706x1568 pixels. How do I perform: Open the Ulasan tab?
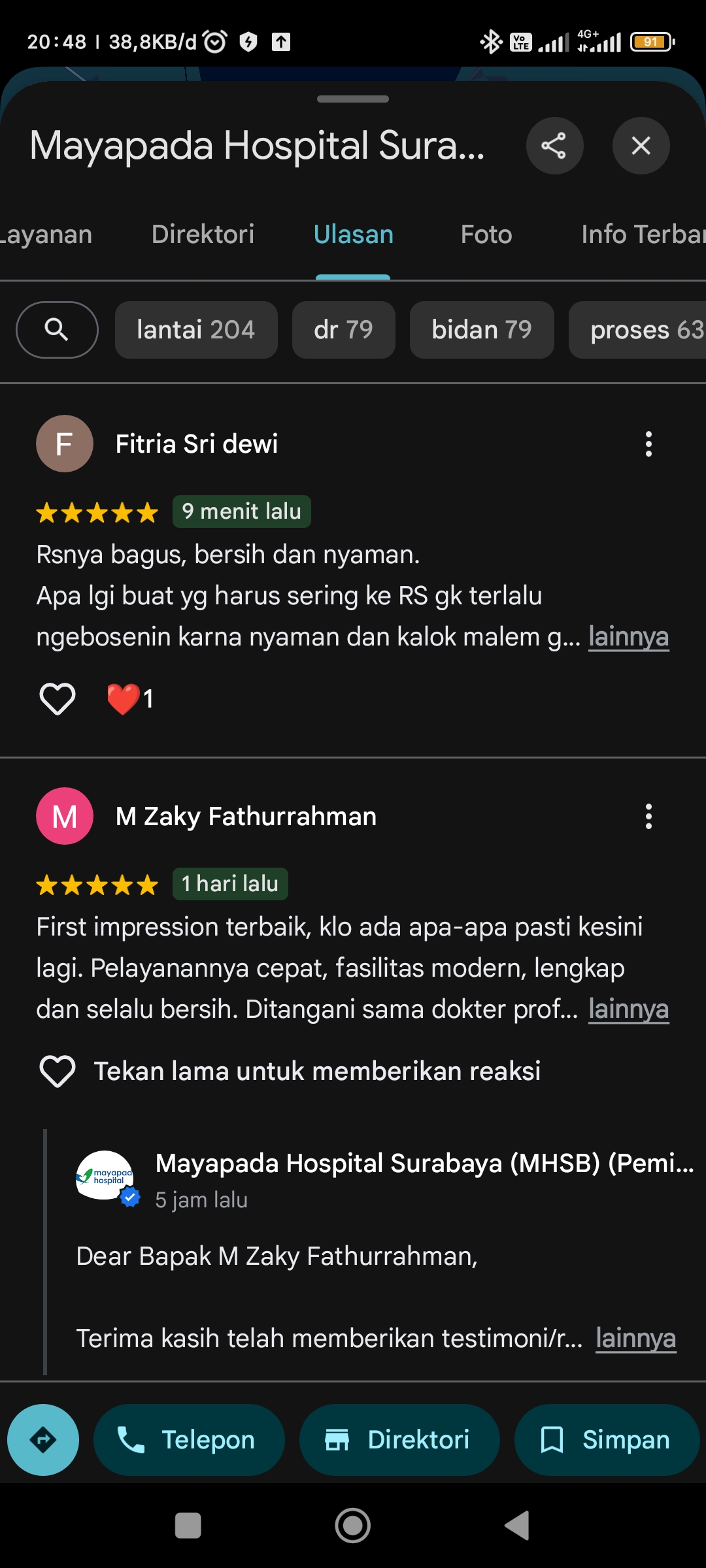tap(353, 235)
